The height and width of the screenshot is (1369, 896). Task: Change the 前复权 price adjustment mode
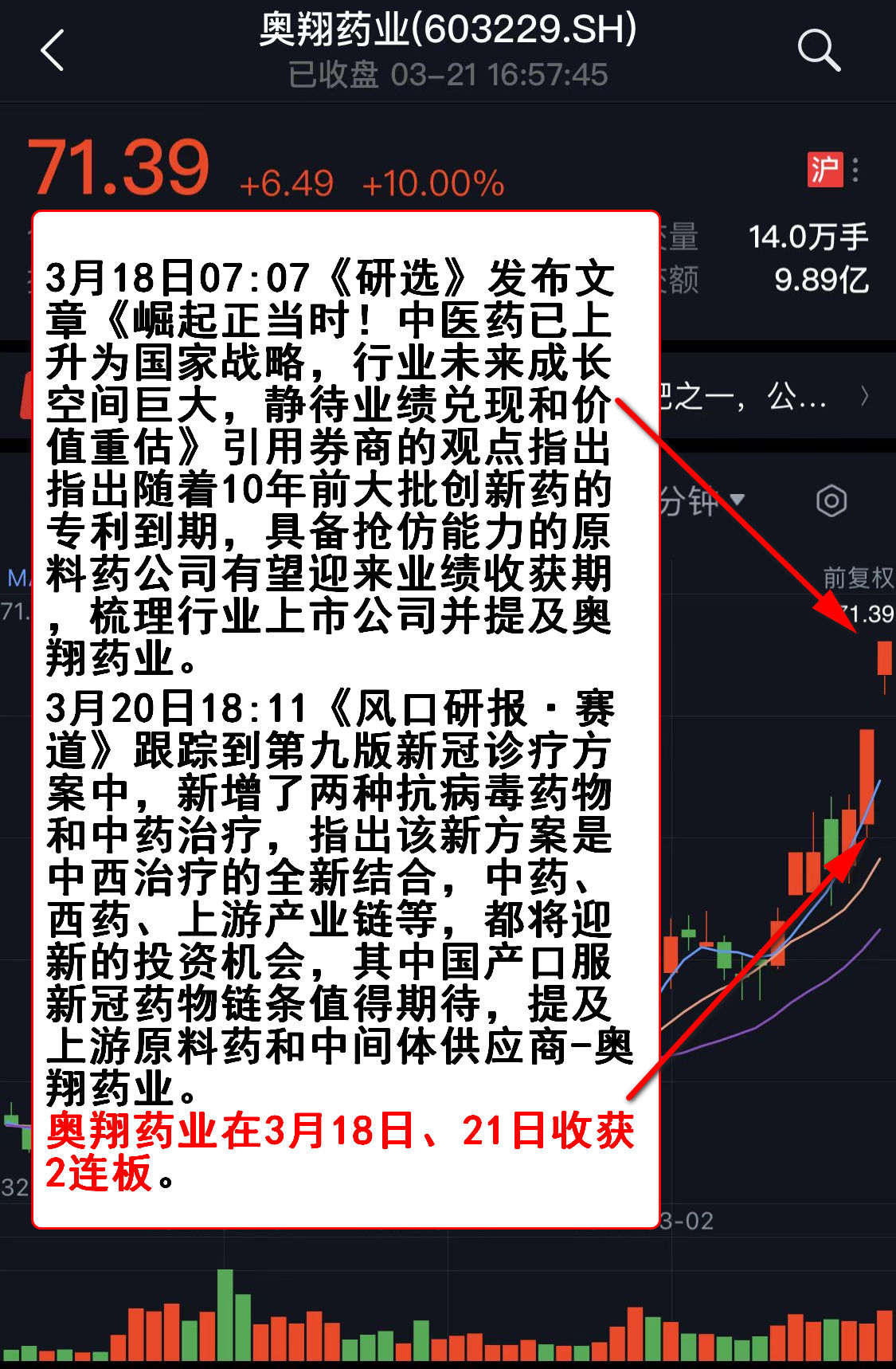point(858,578)
